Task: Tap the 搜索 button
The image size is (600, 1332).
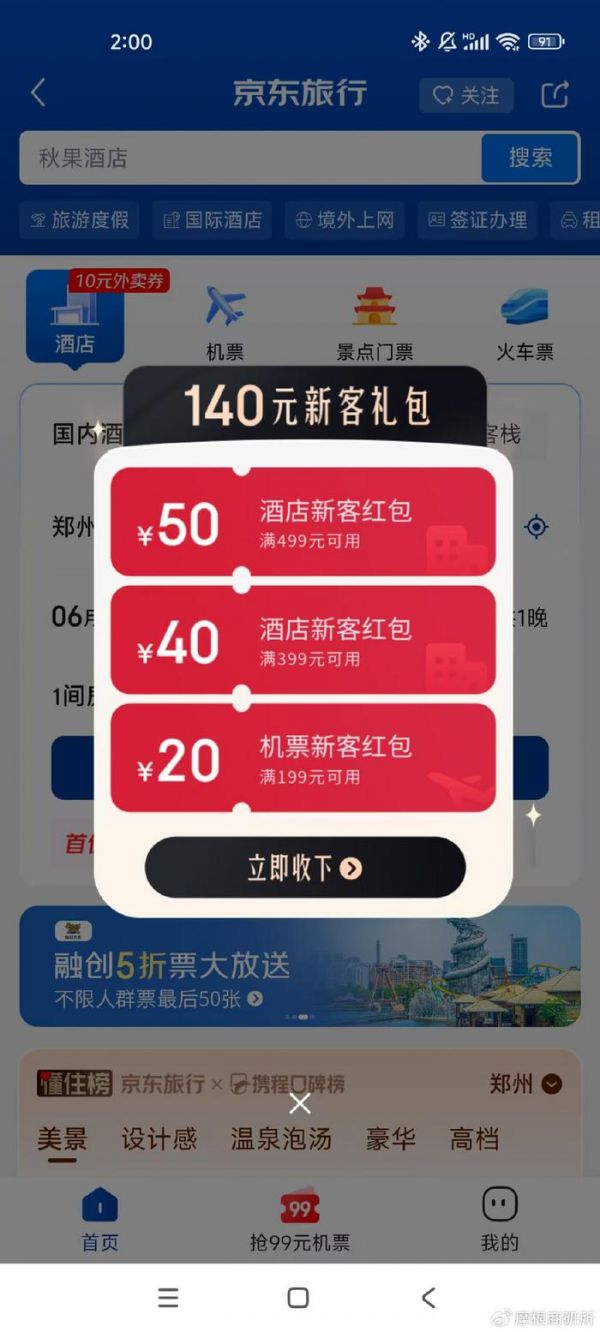Action: pyautogui.click(x=530, y=158)
